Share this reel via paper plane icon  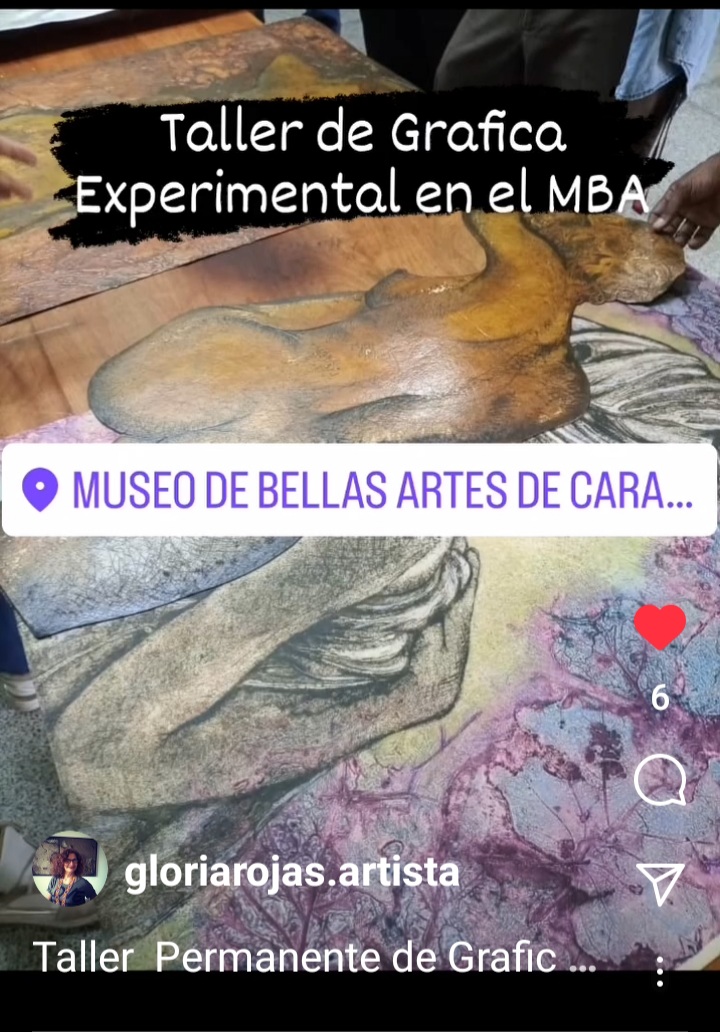coord(660,882)
